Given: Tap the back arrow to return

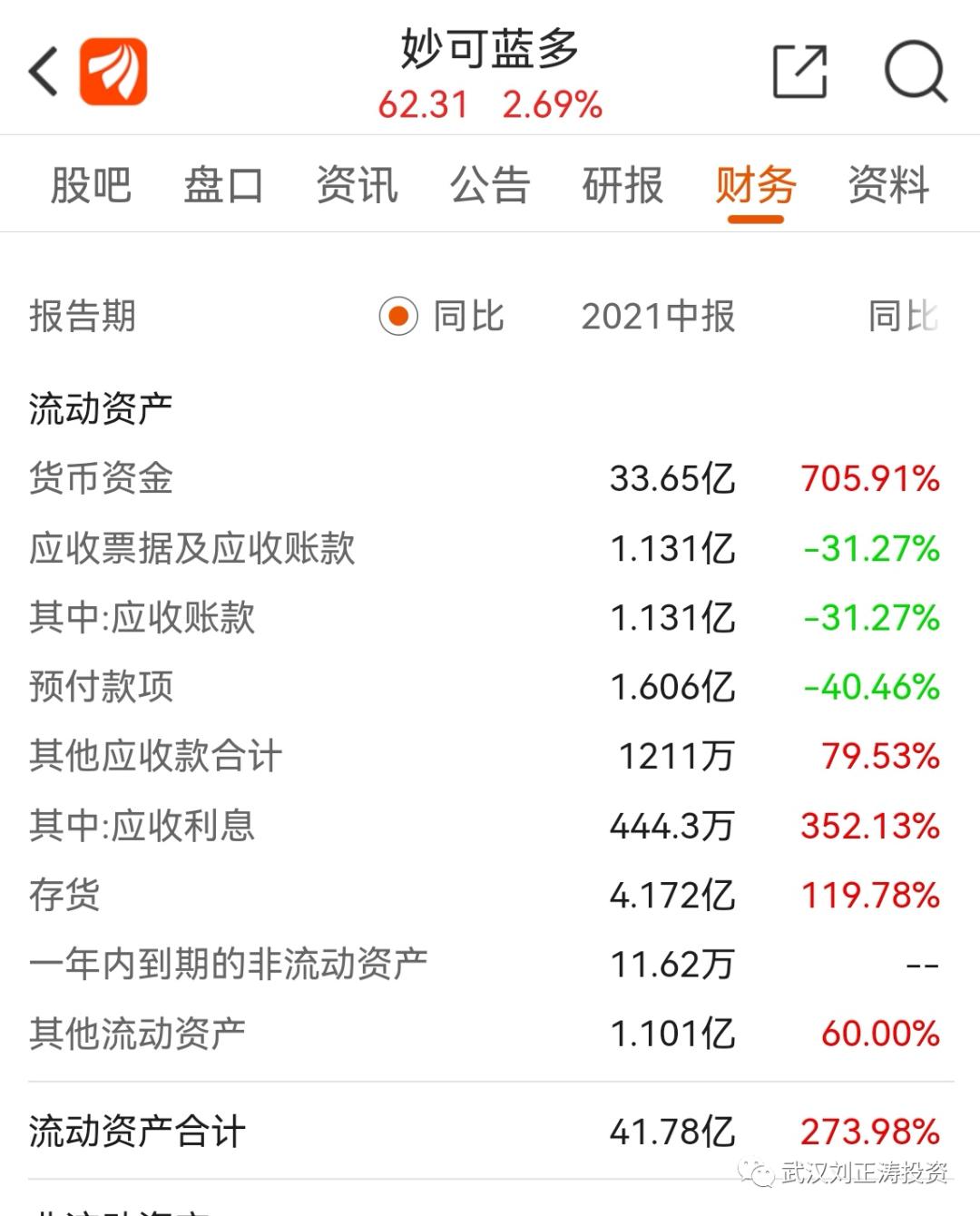Looking at the screenshot, I should click(x=41, y=71).
